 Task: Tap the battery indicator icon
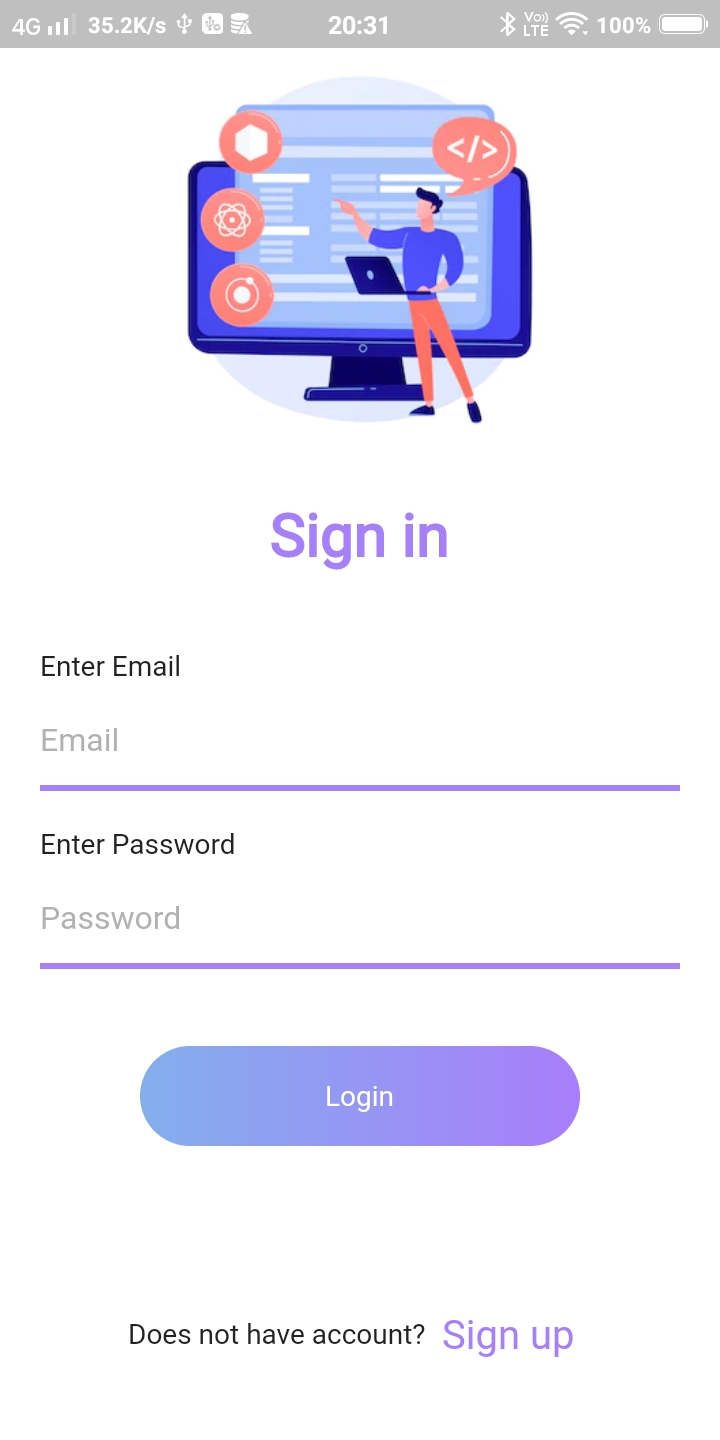(x=682, y=25)
